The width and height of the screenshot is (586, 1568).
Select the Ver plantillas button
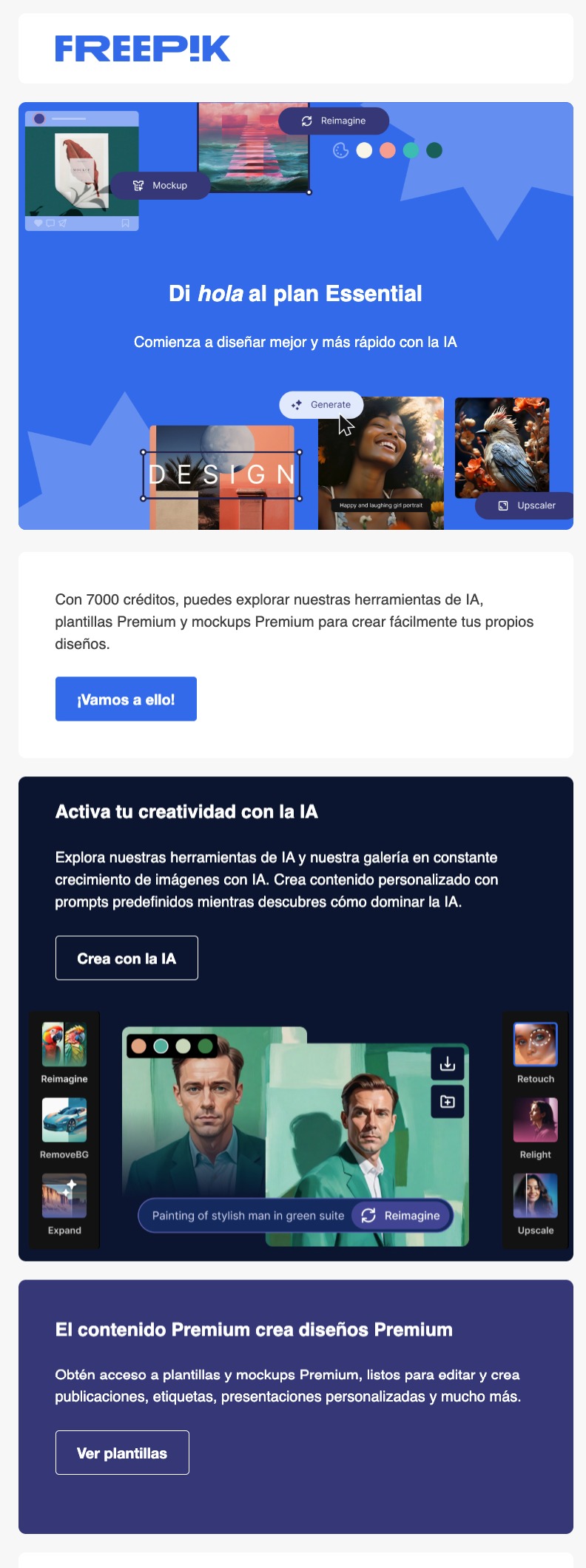[x=122, y=1452]
